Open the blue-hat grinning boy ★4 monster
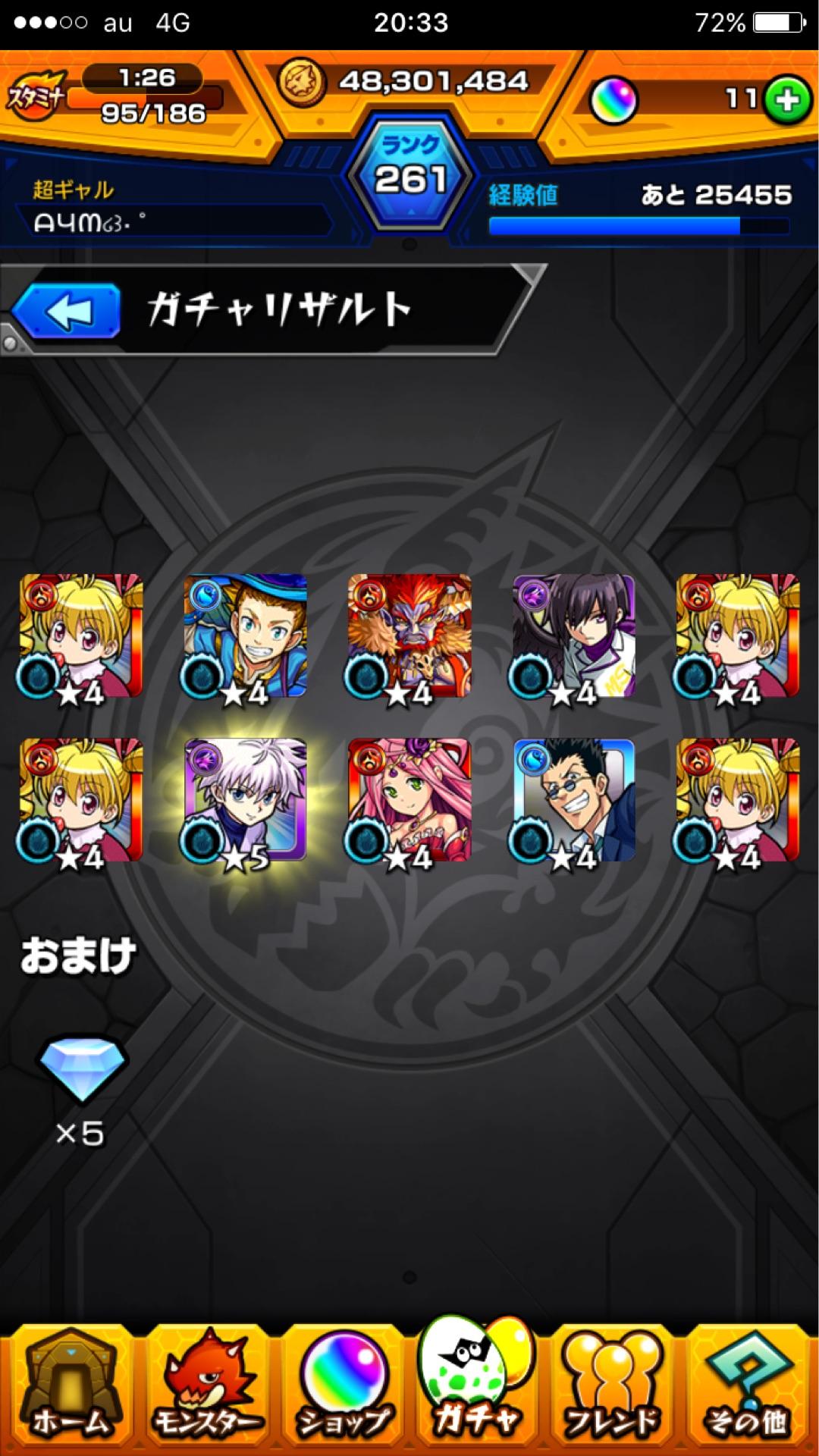The width and height of the screenshot is (819, 1456). 245,635
